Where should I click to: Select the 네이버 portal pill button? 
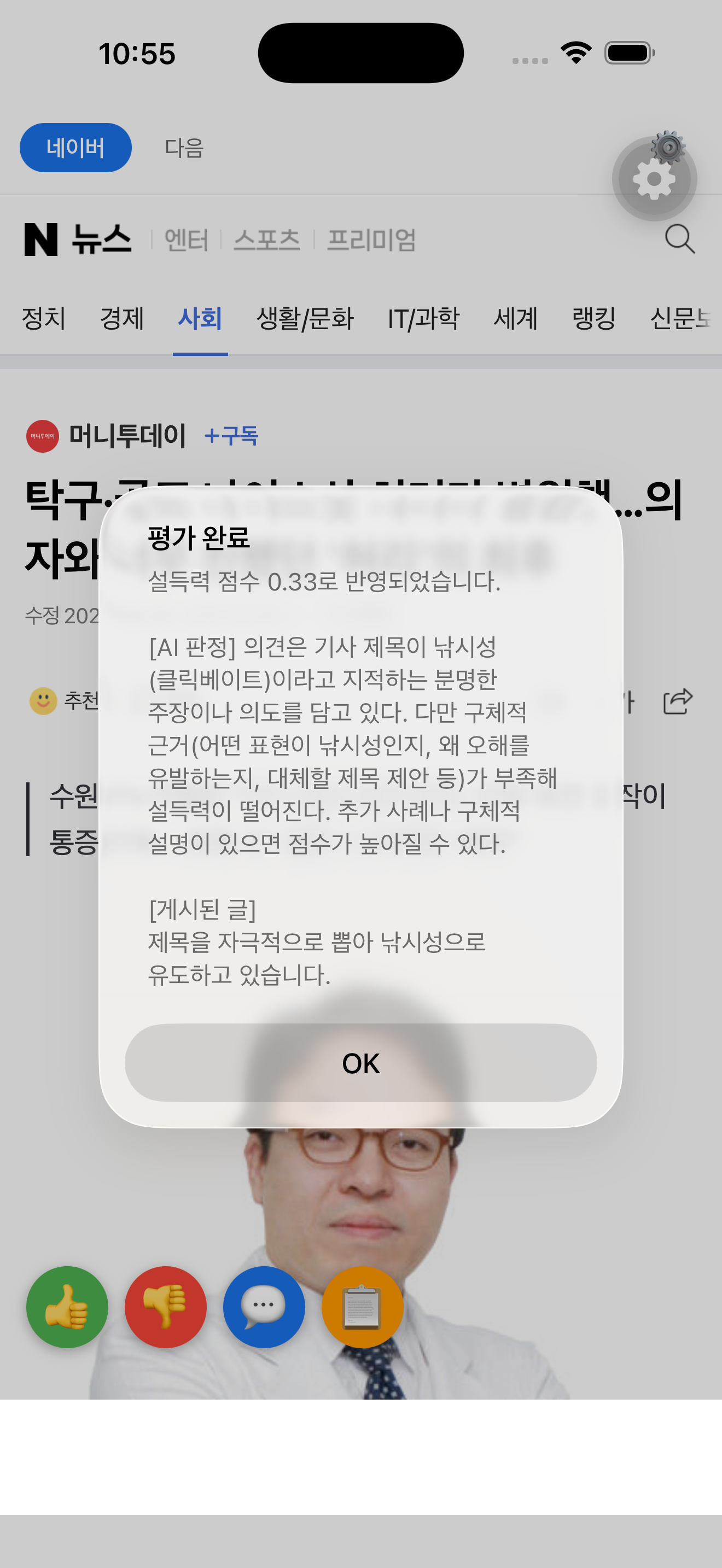75,147
